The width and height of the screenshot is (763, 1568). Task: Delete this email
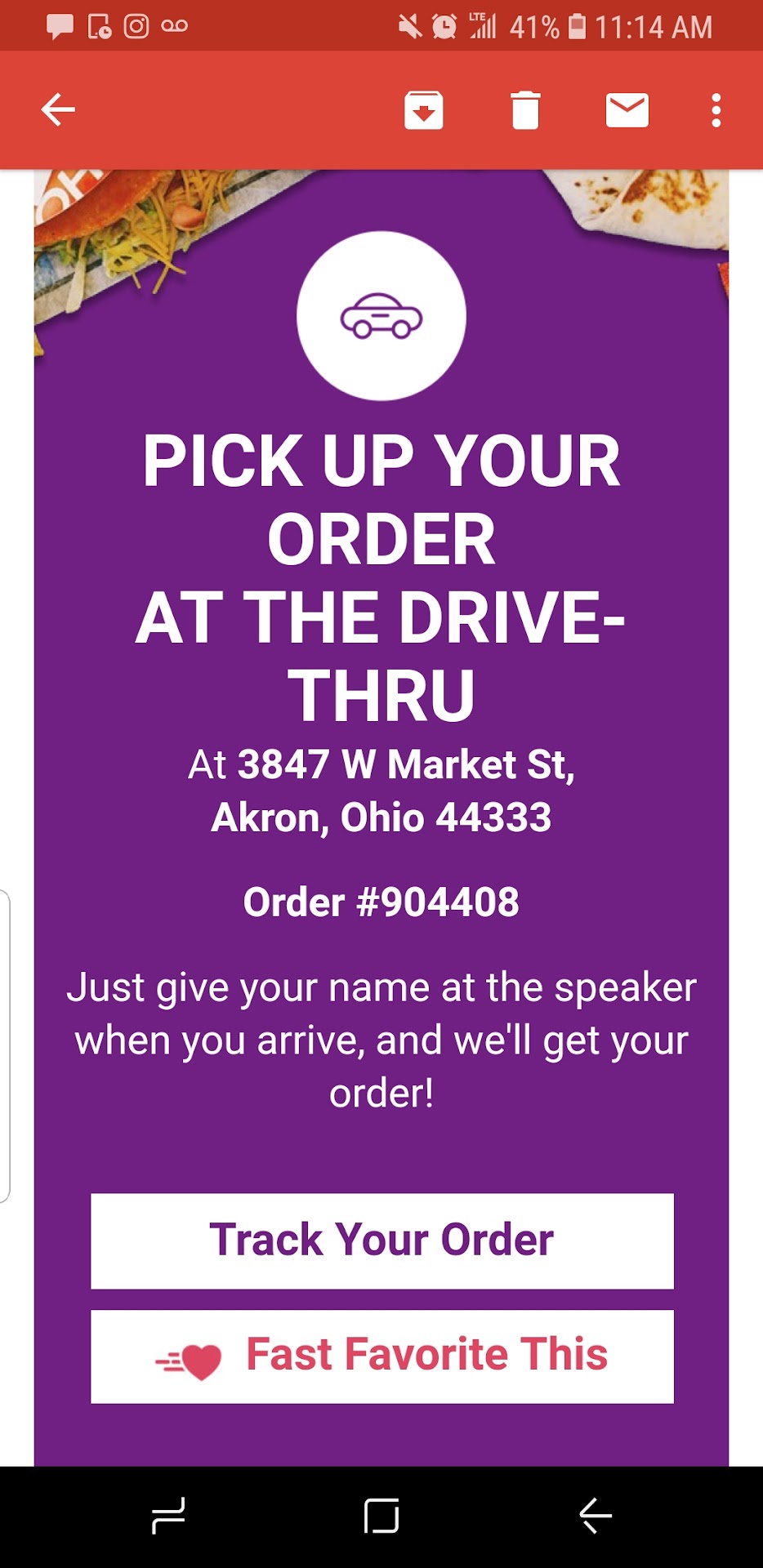pos(525,110)
